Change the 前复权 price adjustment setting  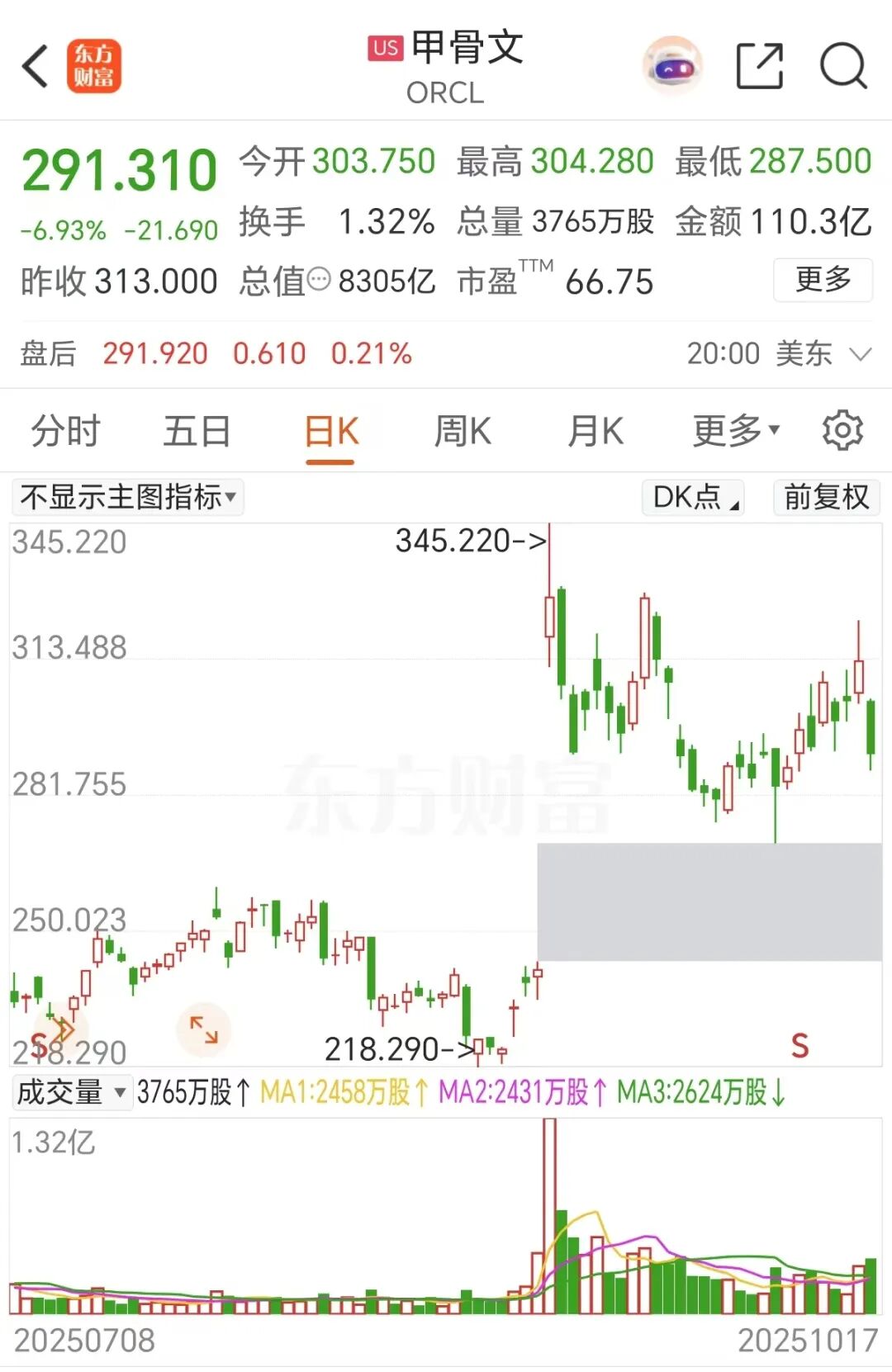826,498
